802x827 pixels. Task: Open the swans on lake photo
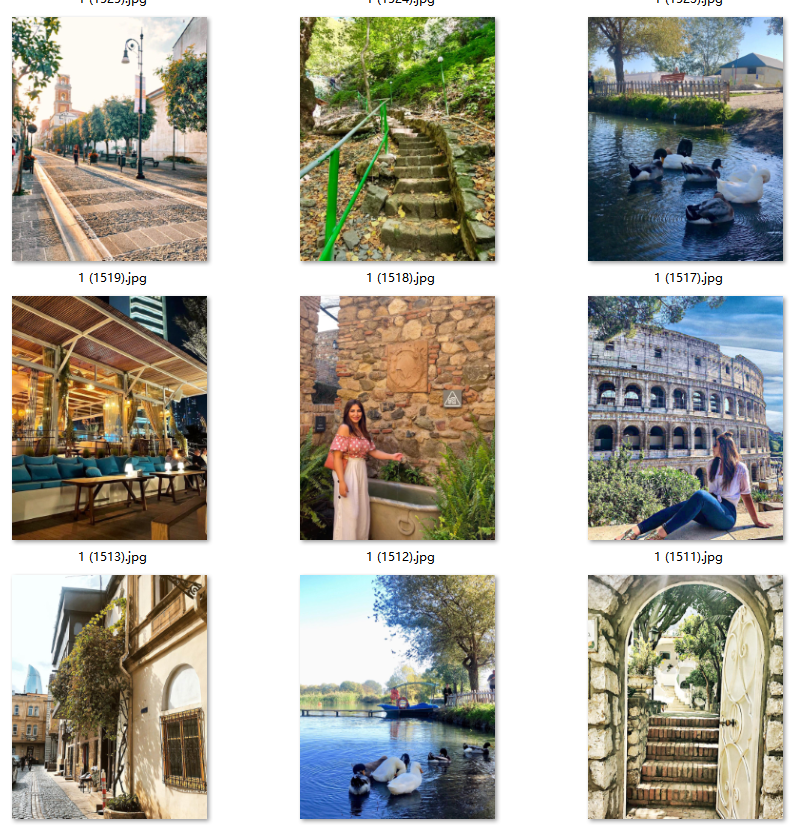tap(397, 697)
